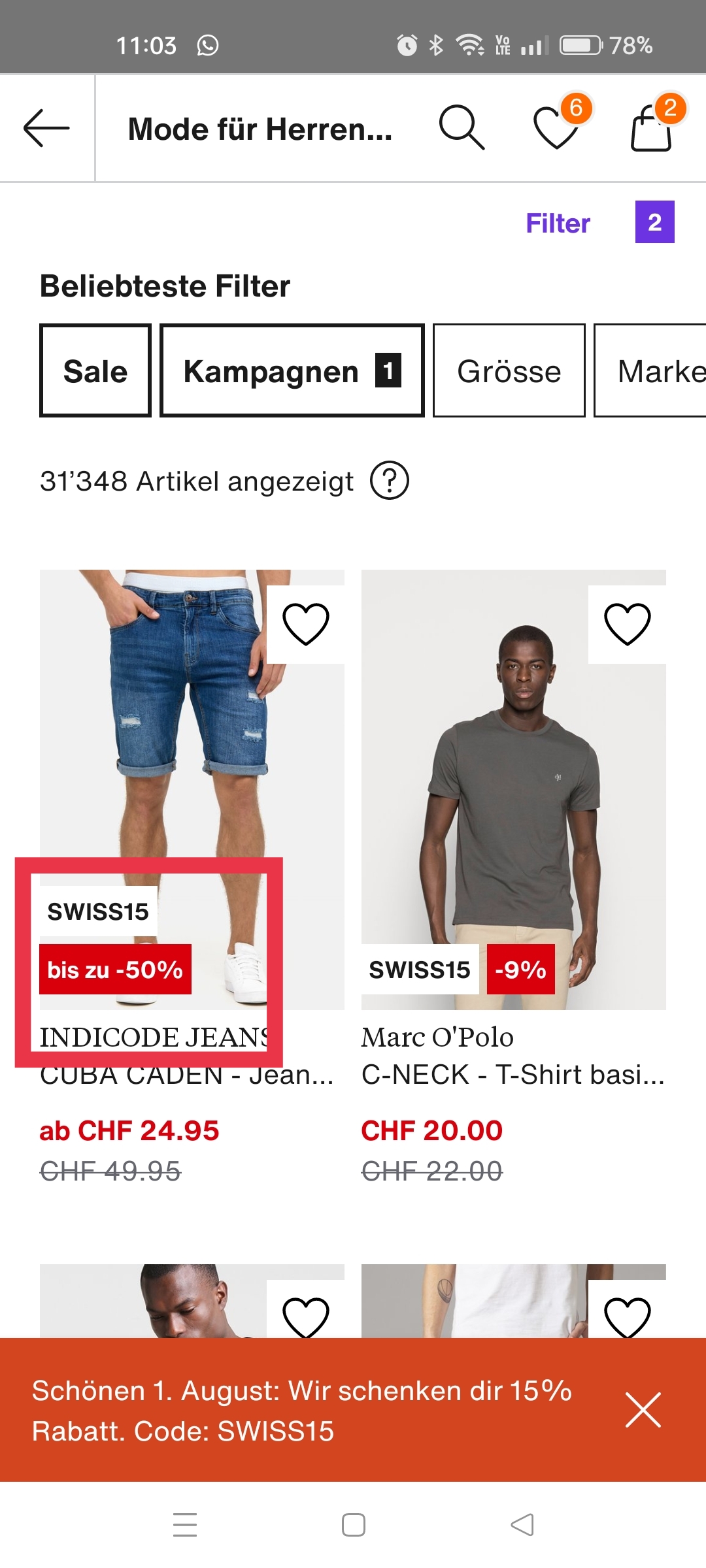Screen dimensions: 706x1568
Task: Open the search magnifier icon
Action: tap(462, 127)
